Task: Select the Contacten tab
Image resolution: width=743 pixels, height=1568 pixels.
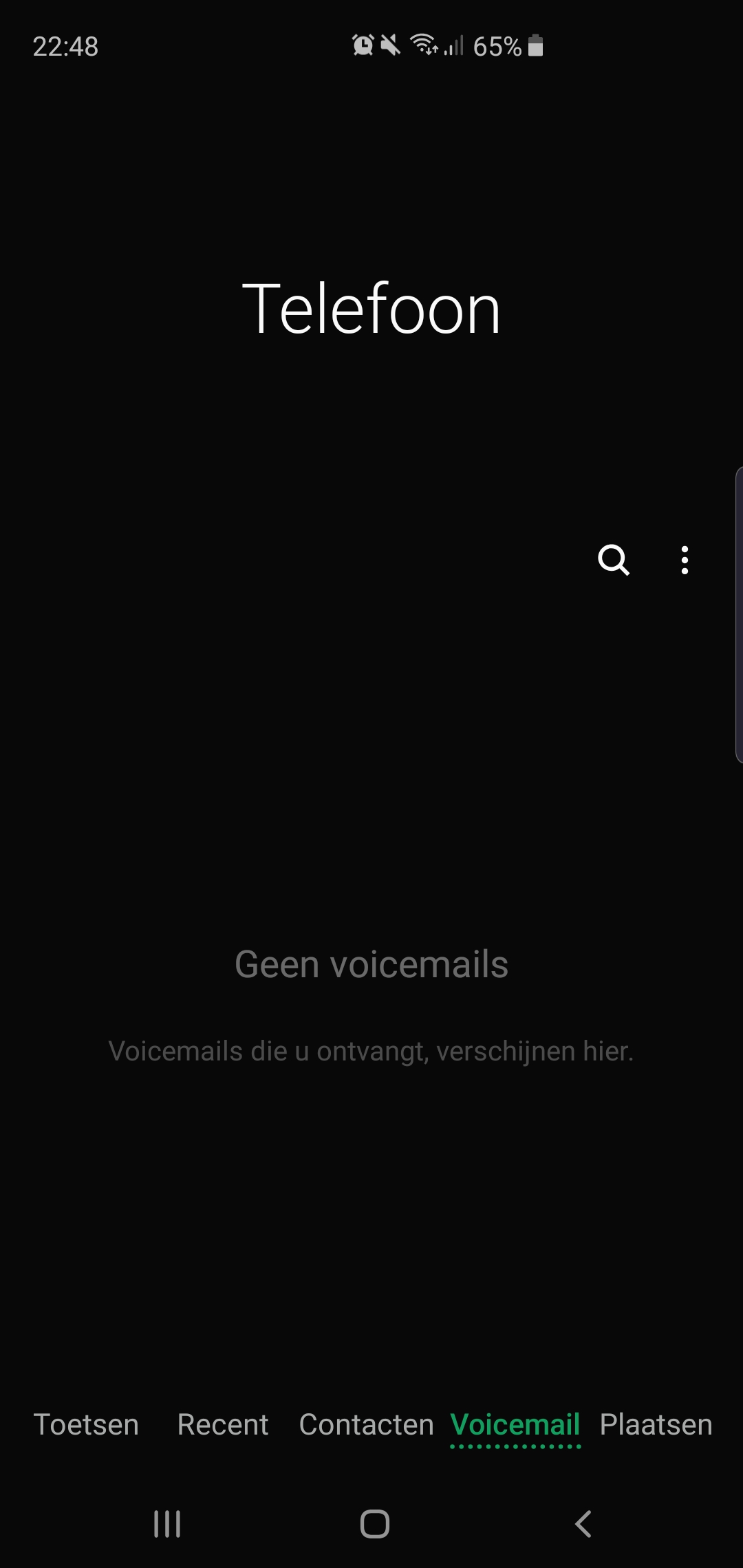Action: point(366,1424)
